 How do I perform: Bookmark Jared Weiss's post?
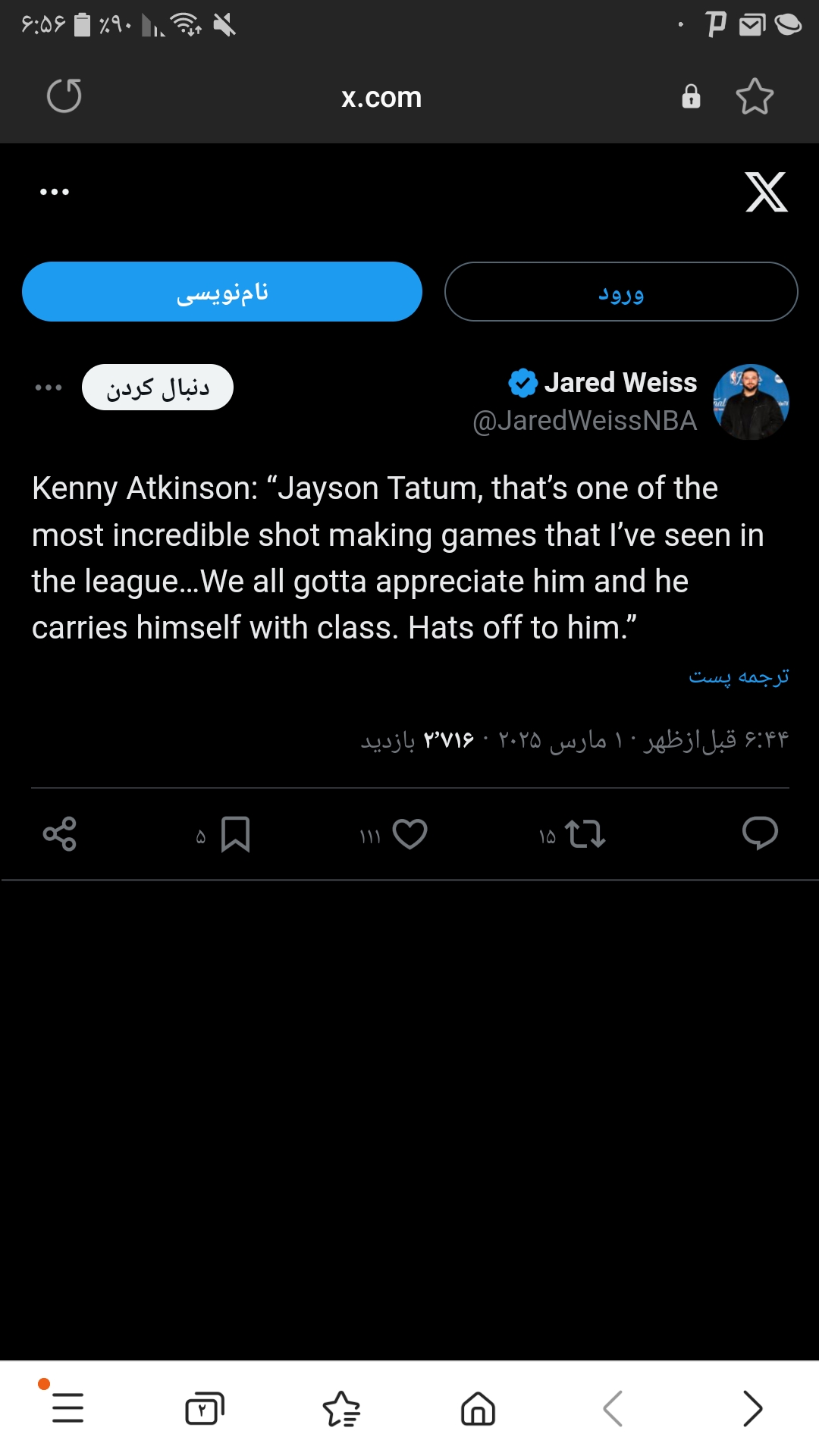tap(235, 834)
